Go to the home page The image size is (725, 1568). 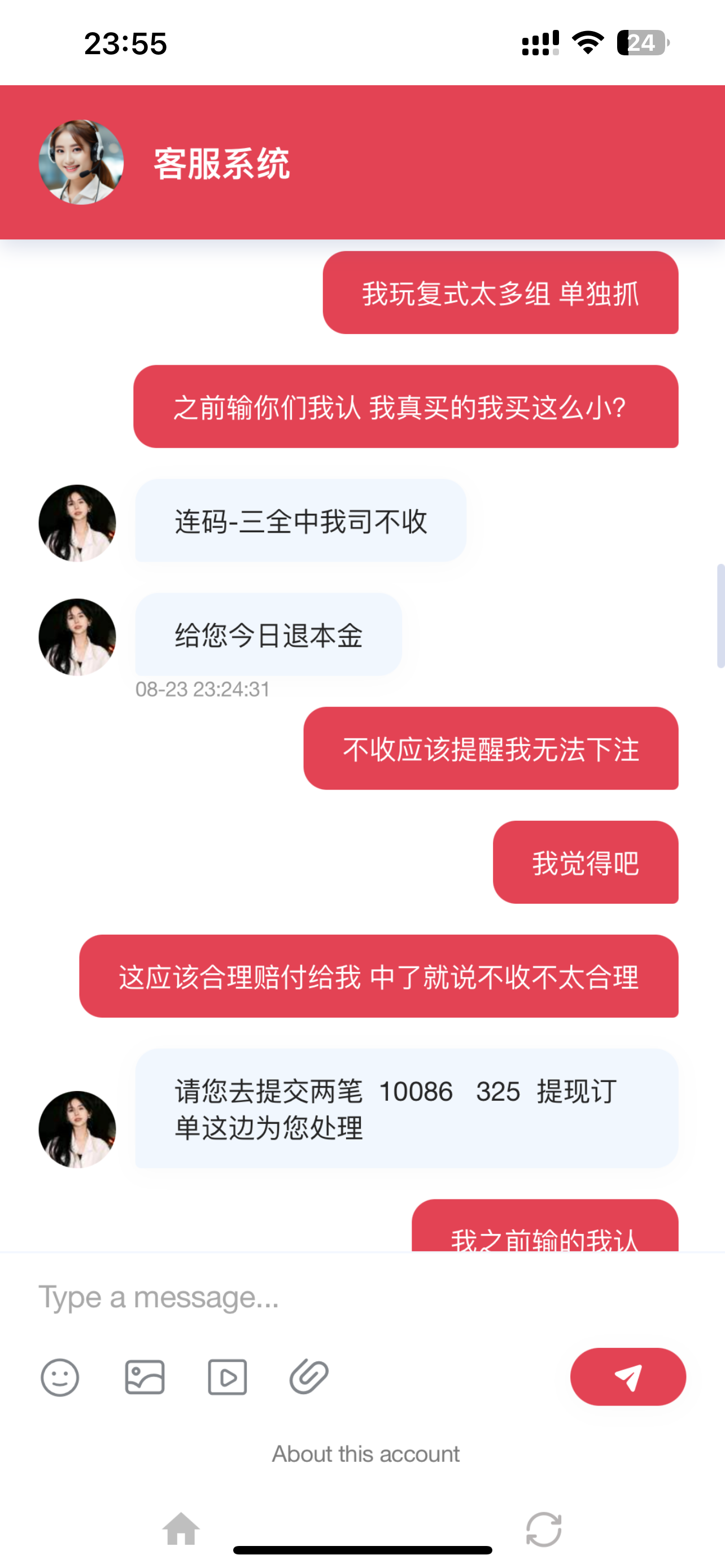tap(181, 1528)
